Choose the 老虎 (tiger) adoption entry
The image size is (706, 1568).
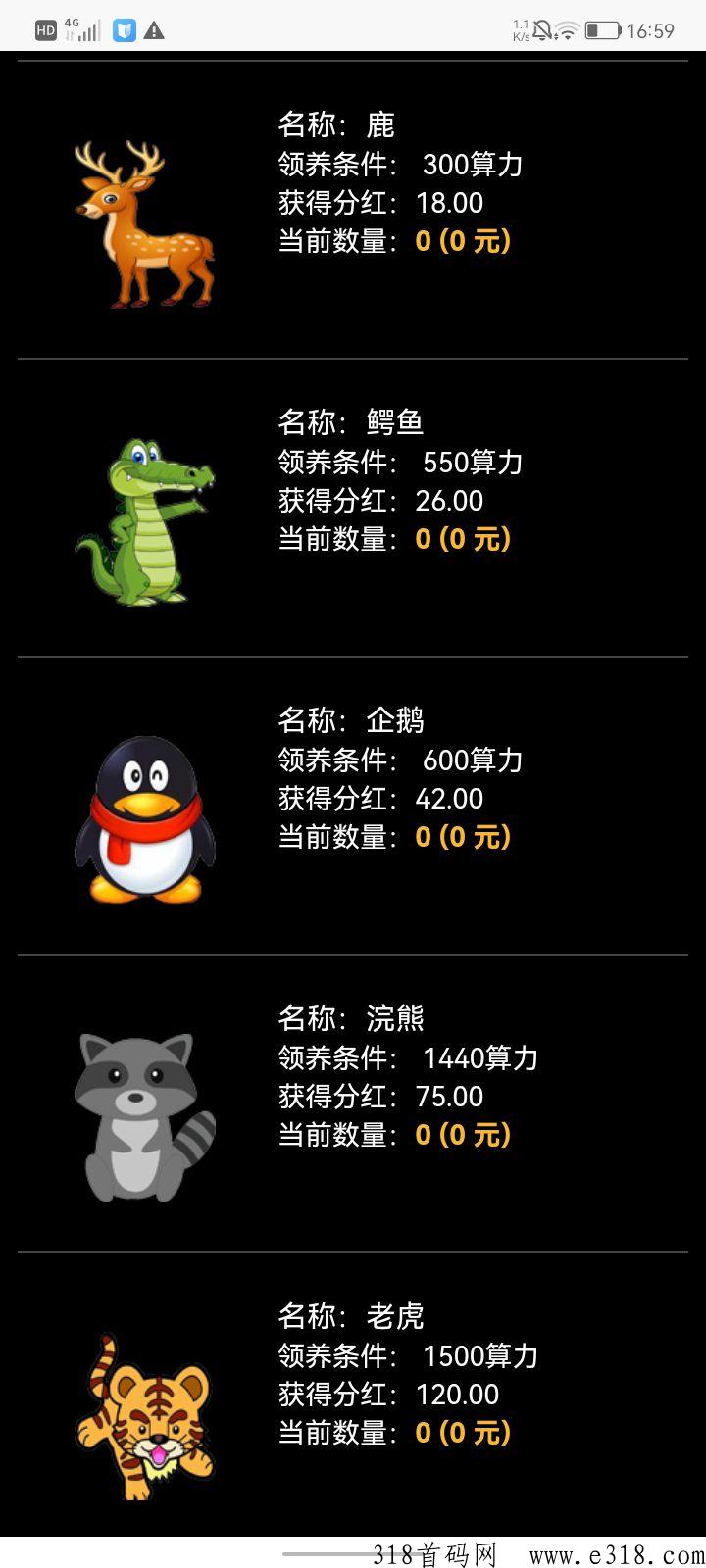[353, 1401]
